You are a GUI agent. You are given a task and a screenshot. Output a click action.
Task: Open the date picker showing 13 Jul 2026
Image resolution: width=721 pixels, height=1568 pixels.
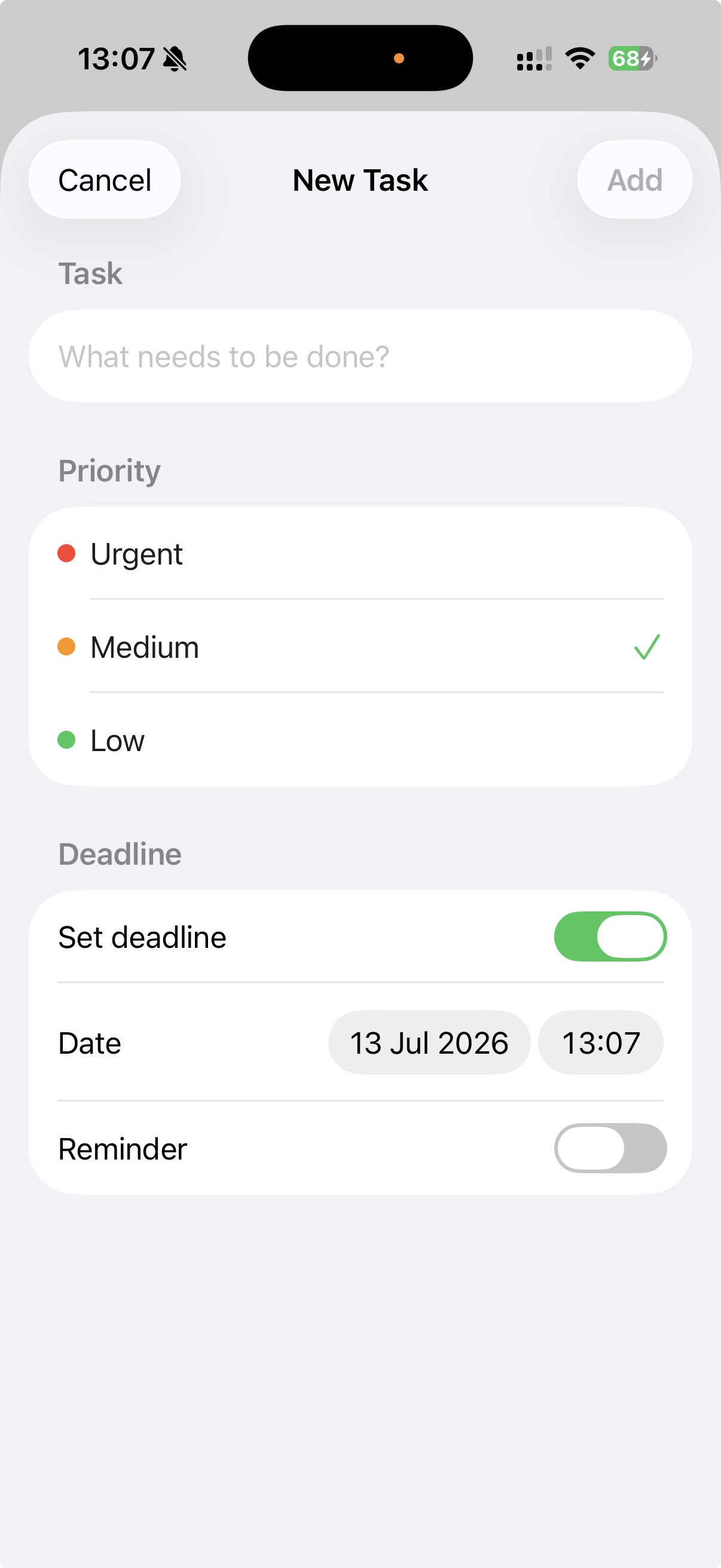(429, 1043)
